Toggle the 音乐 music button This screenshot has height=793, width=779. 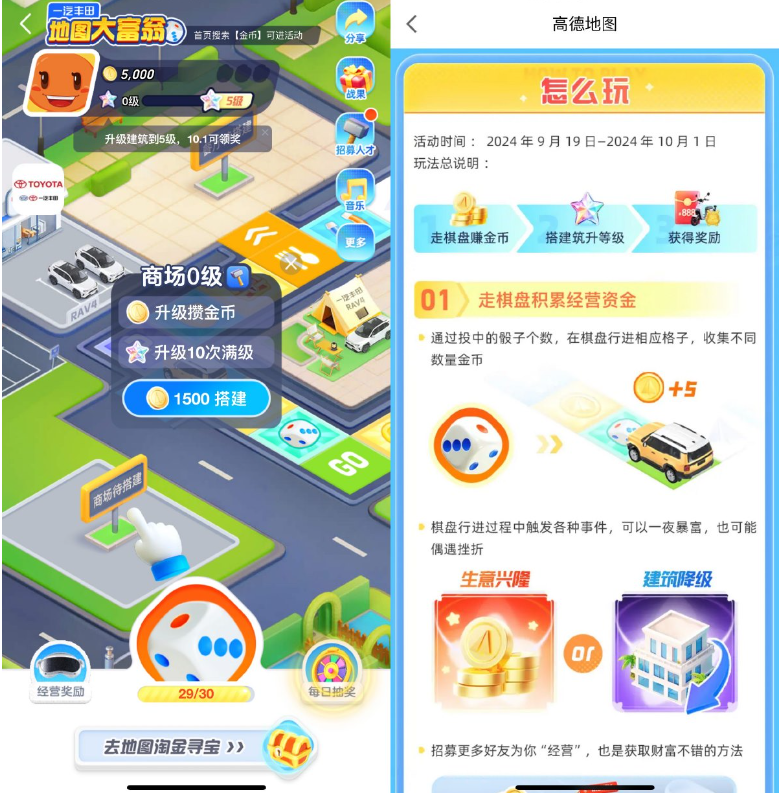(x=355, y=190)
